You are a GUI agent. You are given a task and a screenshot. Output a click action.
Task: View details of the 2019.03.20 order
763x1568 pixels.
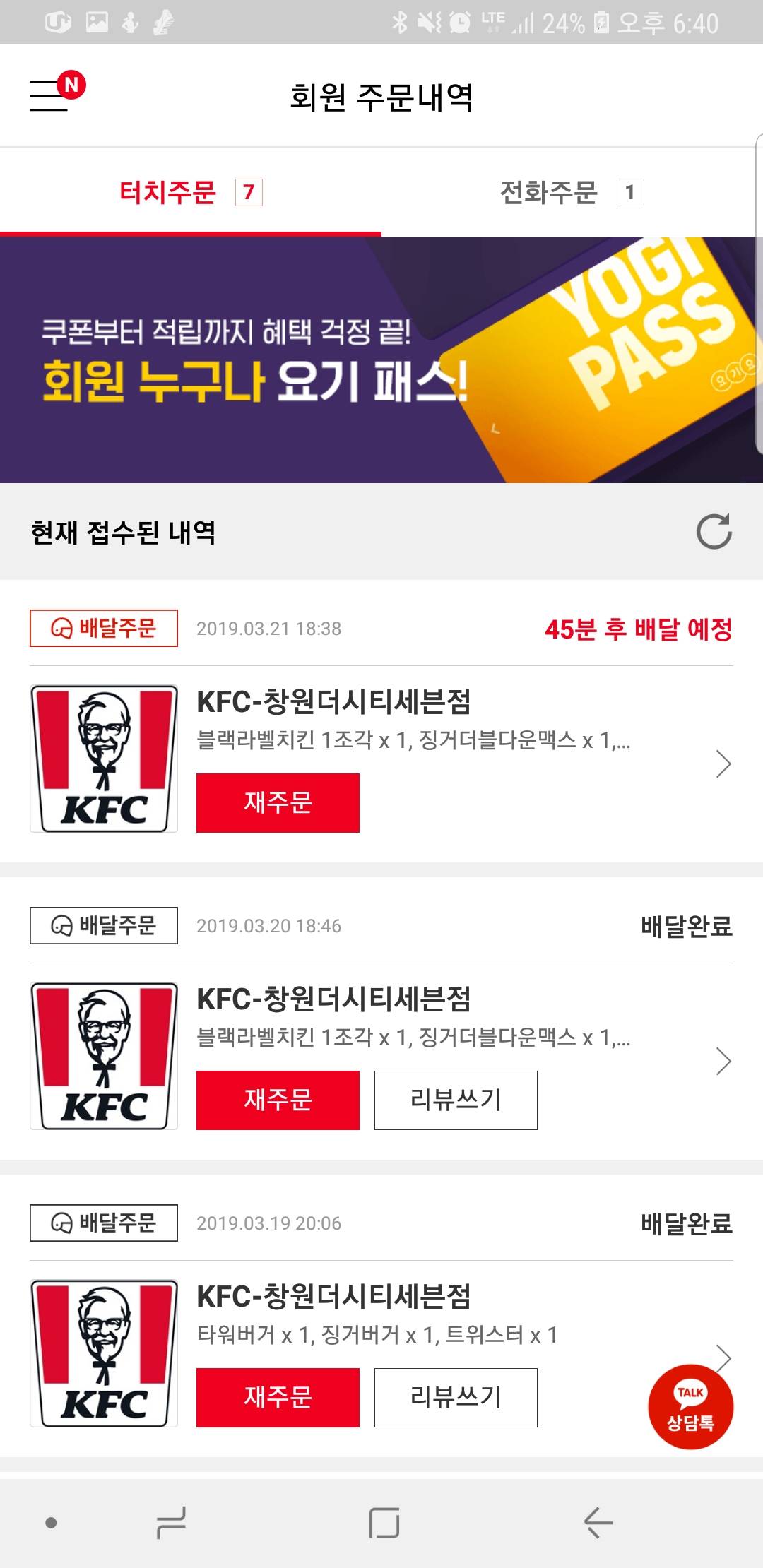(723, 1061)
